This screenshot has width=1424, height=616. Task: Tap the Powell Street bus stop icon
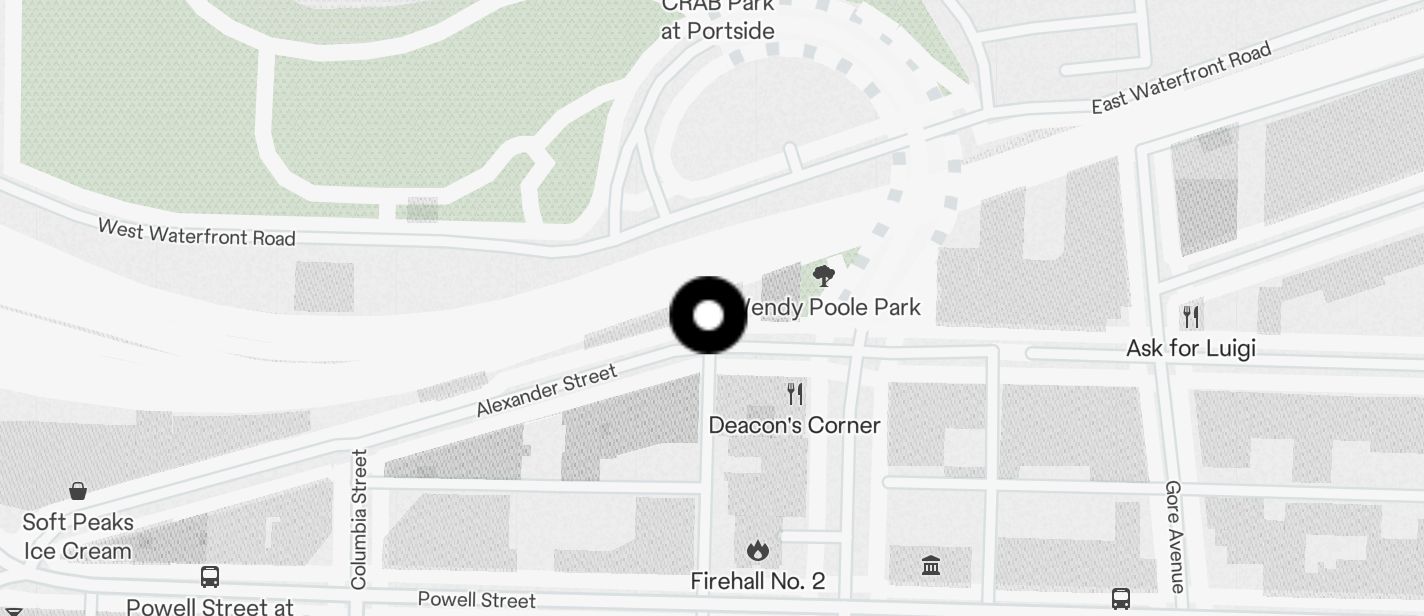pos(210,577)
